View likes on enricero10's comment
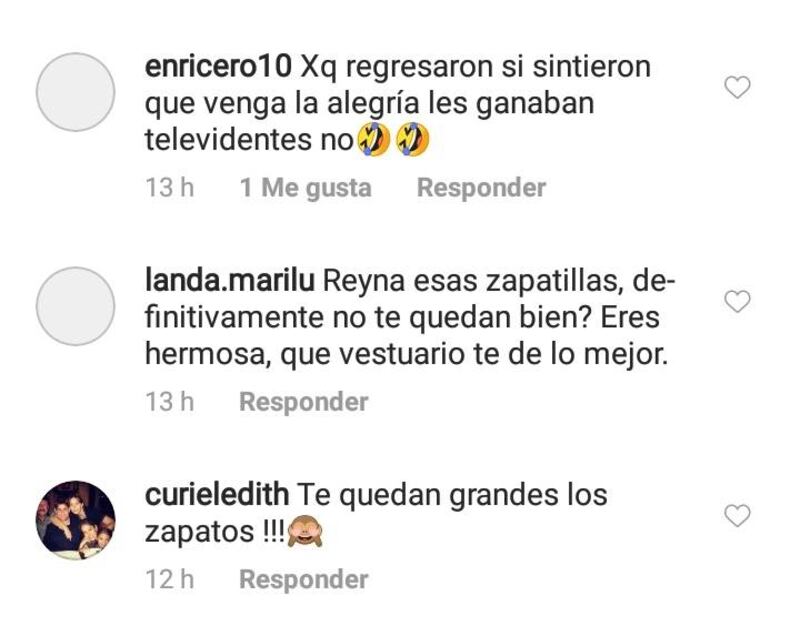Image resolution: width=800 pixels, height=636 pixels. click(305, 188)
